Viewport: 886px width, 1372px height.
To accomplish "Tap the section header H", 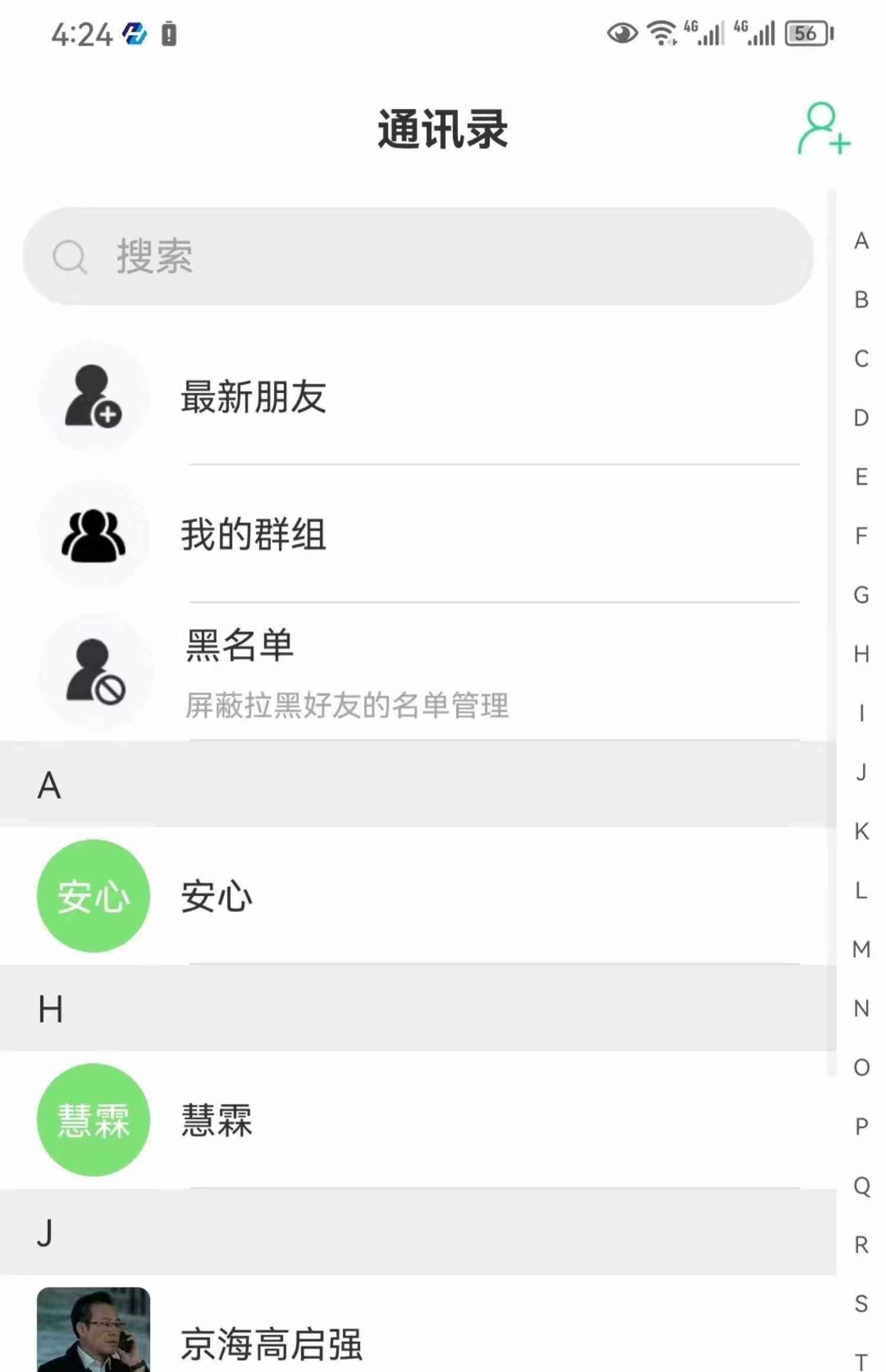I will [x=51, y=1007].
